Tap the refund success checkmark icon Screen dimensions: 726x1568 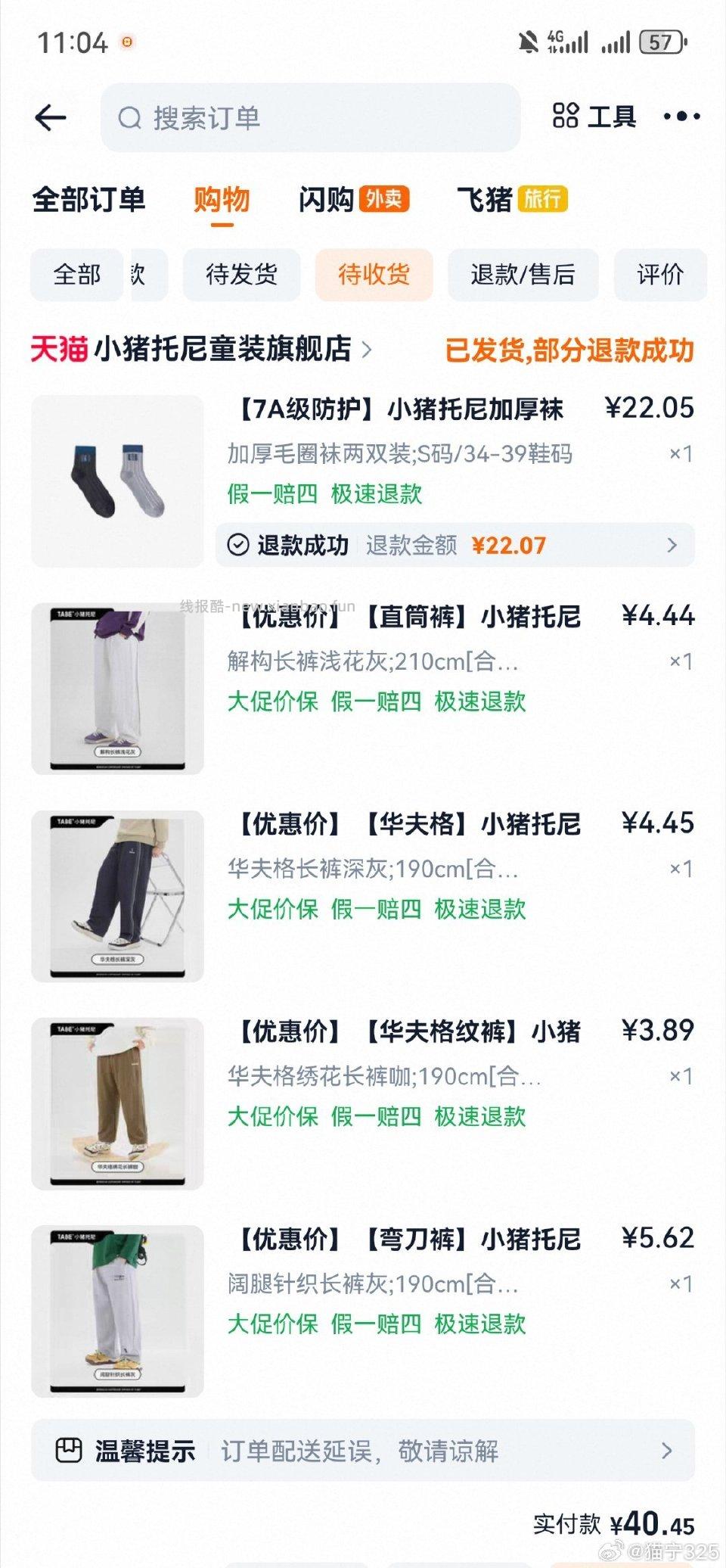click(237, 543)
